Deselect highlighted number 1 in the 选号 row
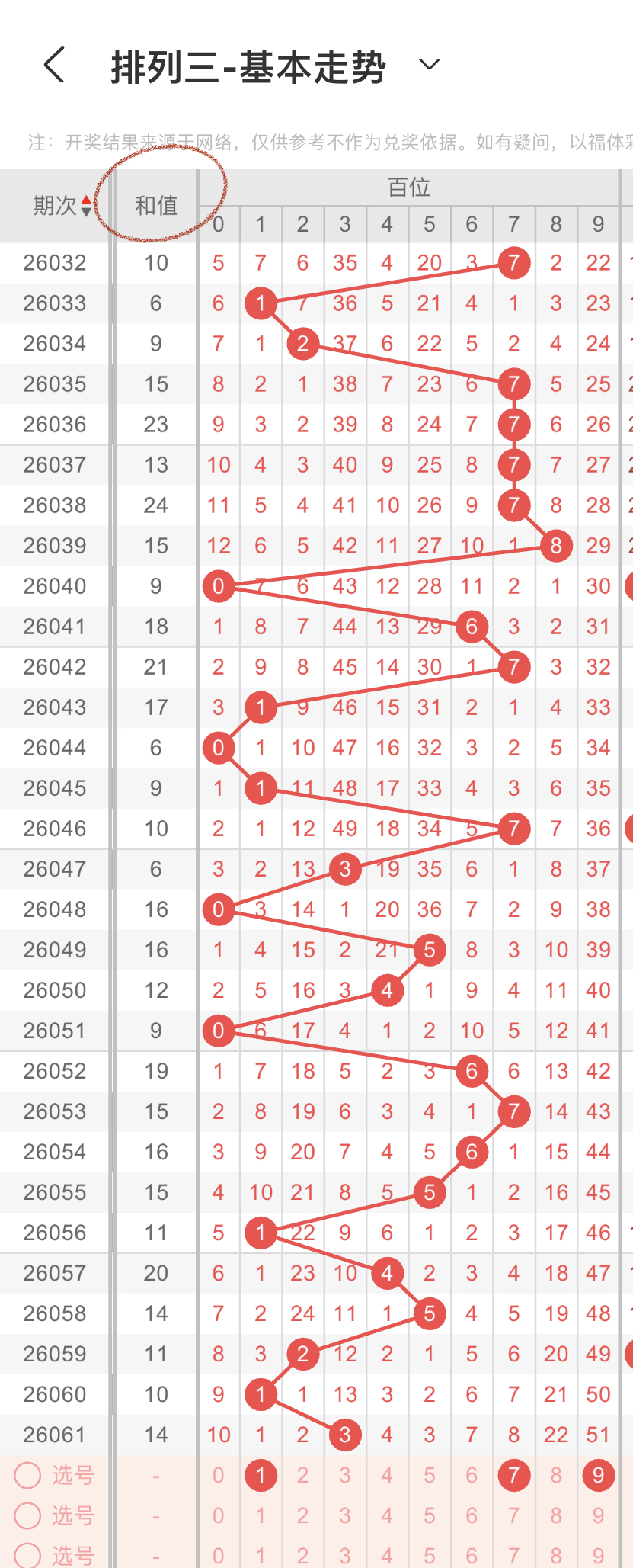Image resolution: width=633 pixels, height=1568 pixels. 261,1475
